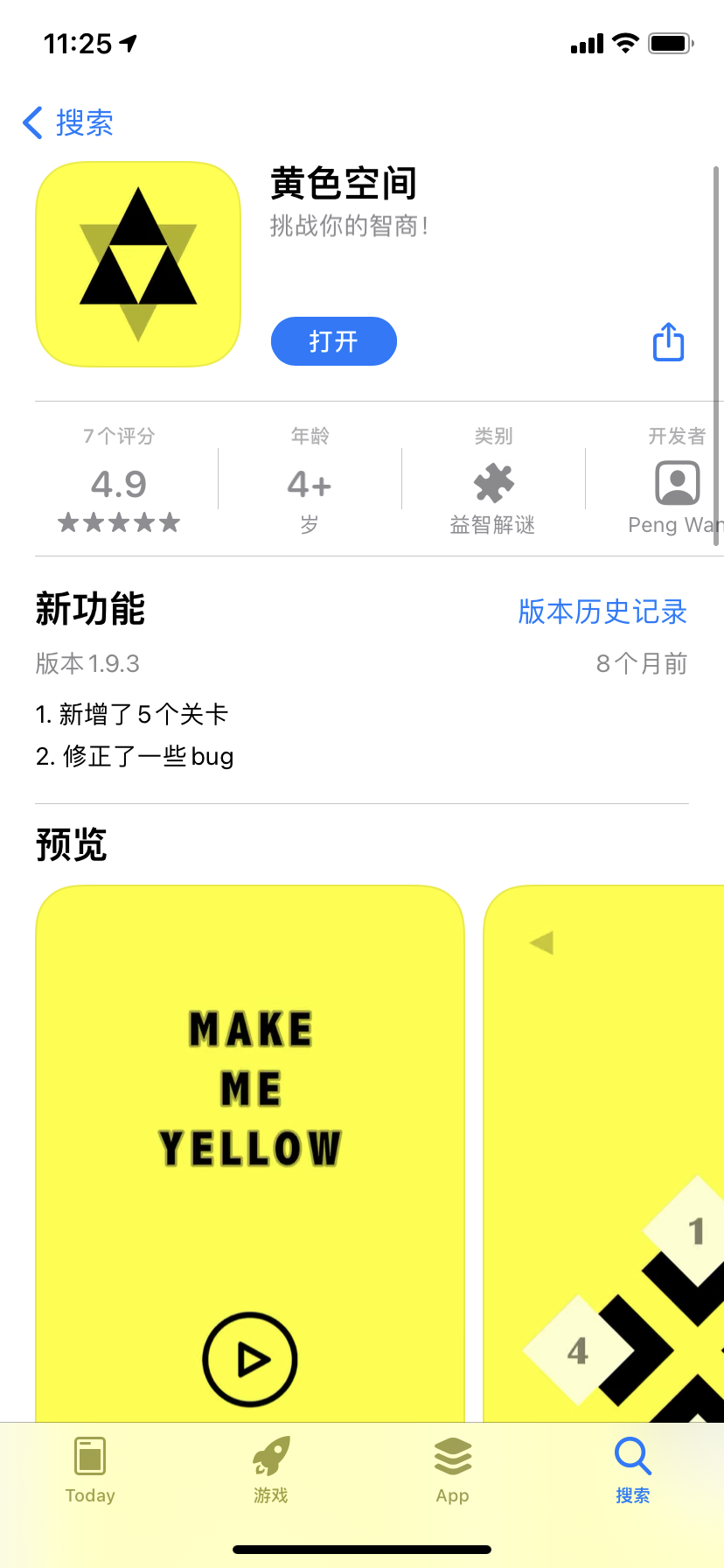This screenshot has width=724, height=1568.
Task: Tap the left-pointing triangle on second screenshot
Action: 542,943
